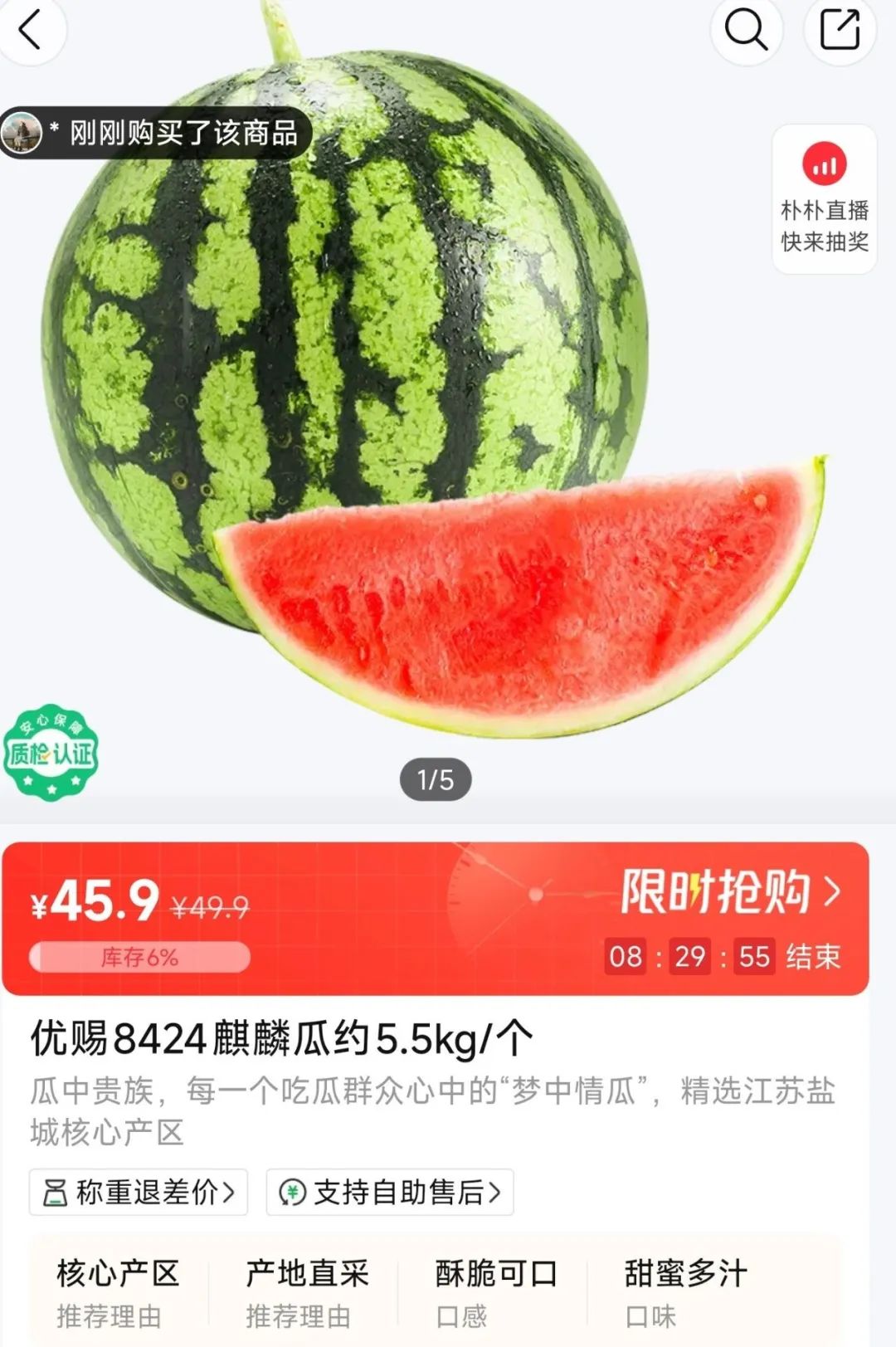Open the search icon
The height and width of the screenshot is (1347, 896).
click(746, 30)
